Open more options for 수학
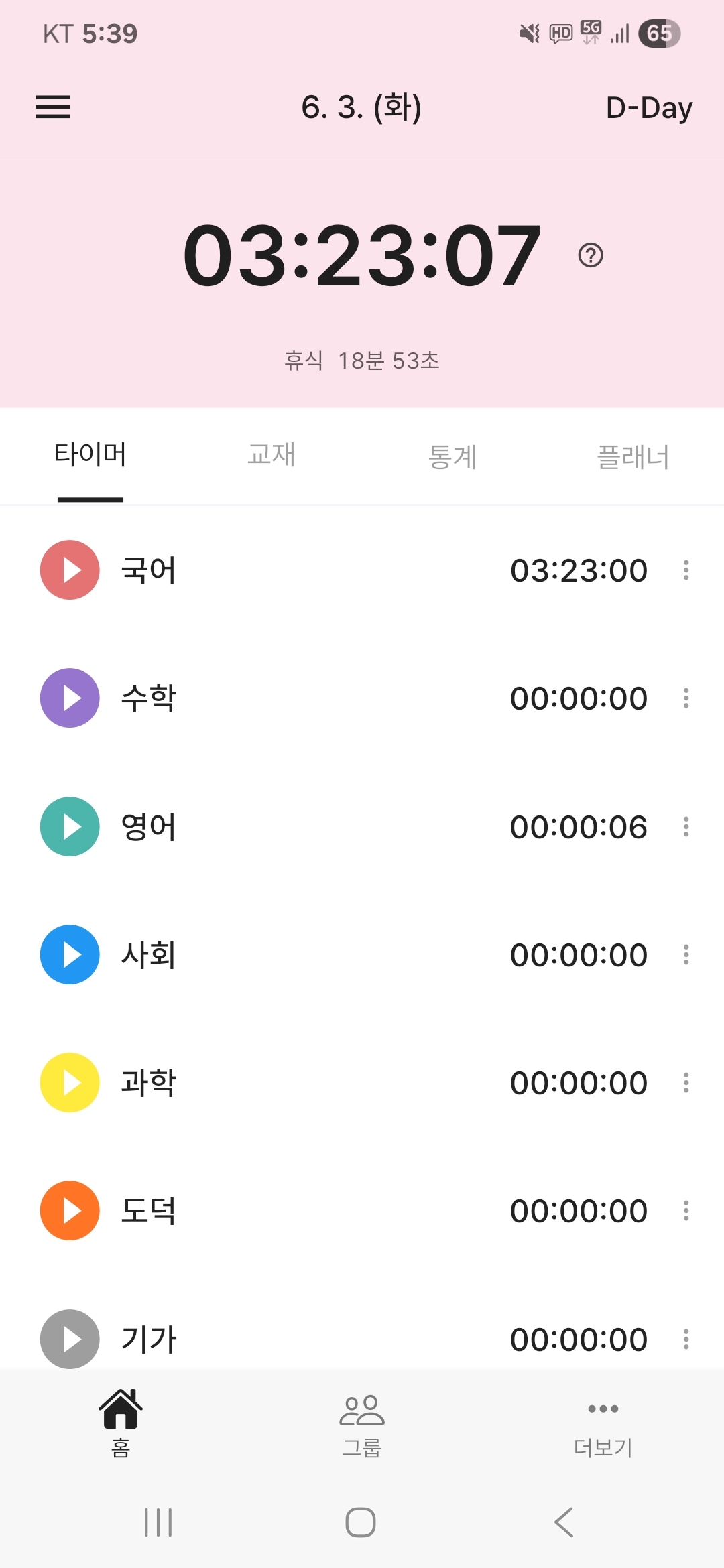This screenshot has height=1568, width=724. pyautogui.click(x=686, y=698)
